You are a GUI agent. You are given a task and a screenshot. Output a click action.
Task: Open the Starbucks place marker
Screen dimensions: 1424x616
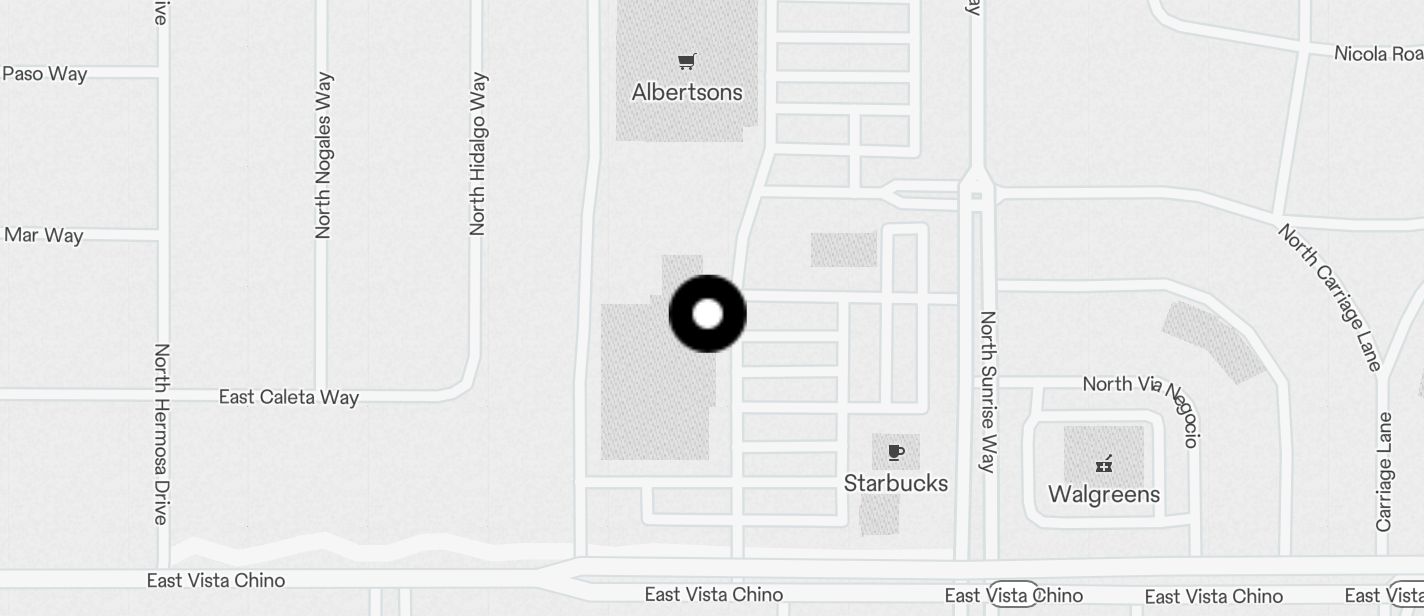click(x=895, y=453)
